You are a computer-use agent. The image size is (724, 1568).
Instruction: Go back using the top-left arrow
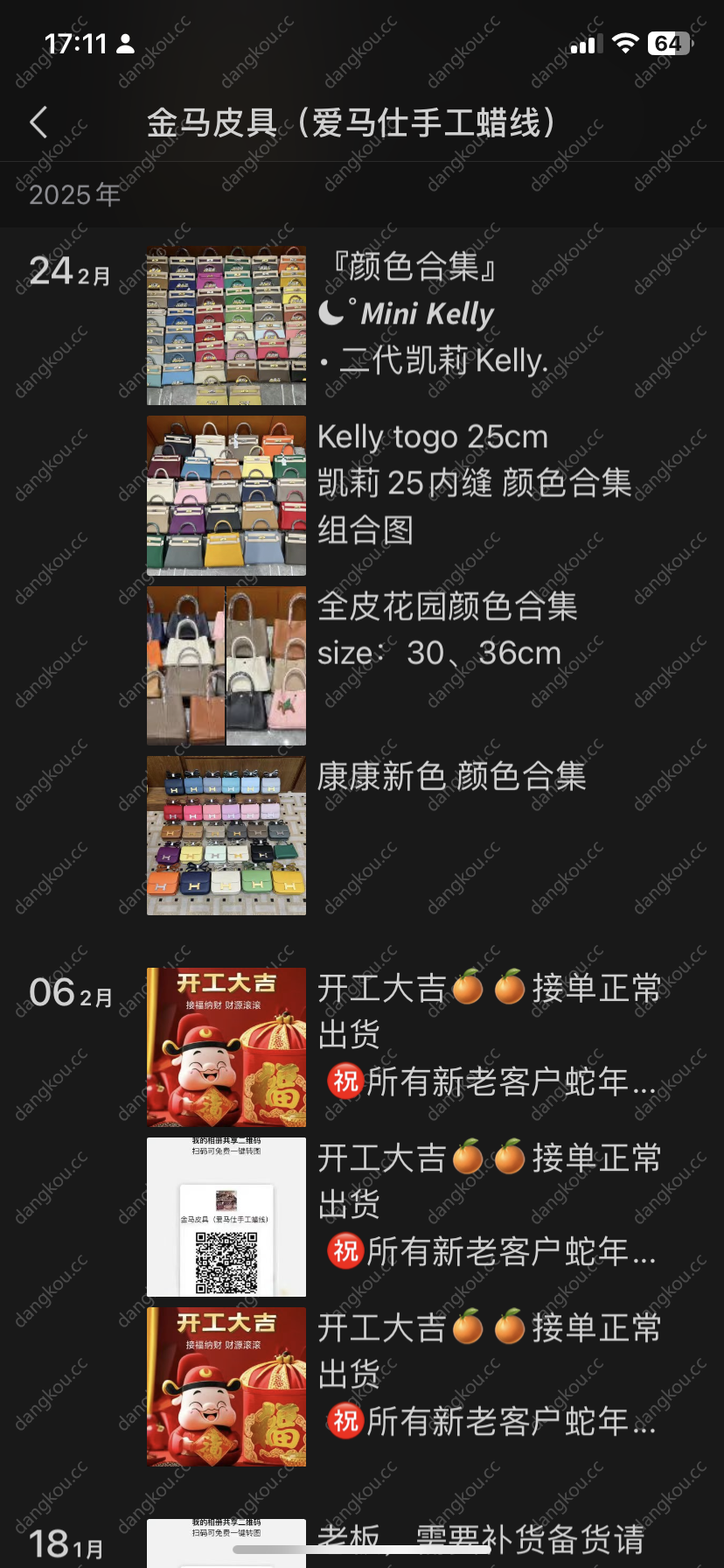tap(38, 122)
